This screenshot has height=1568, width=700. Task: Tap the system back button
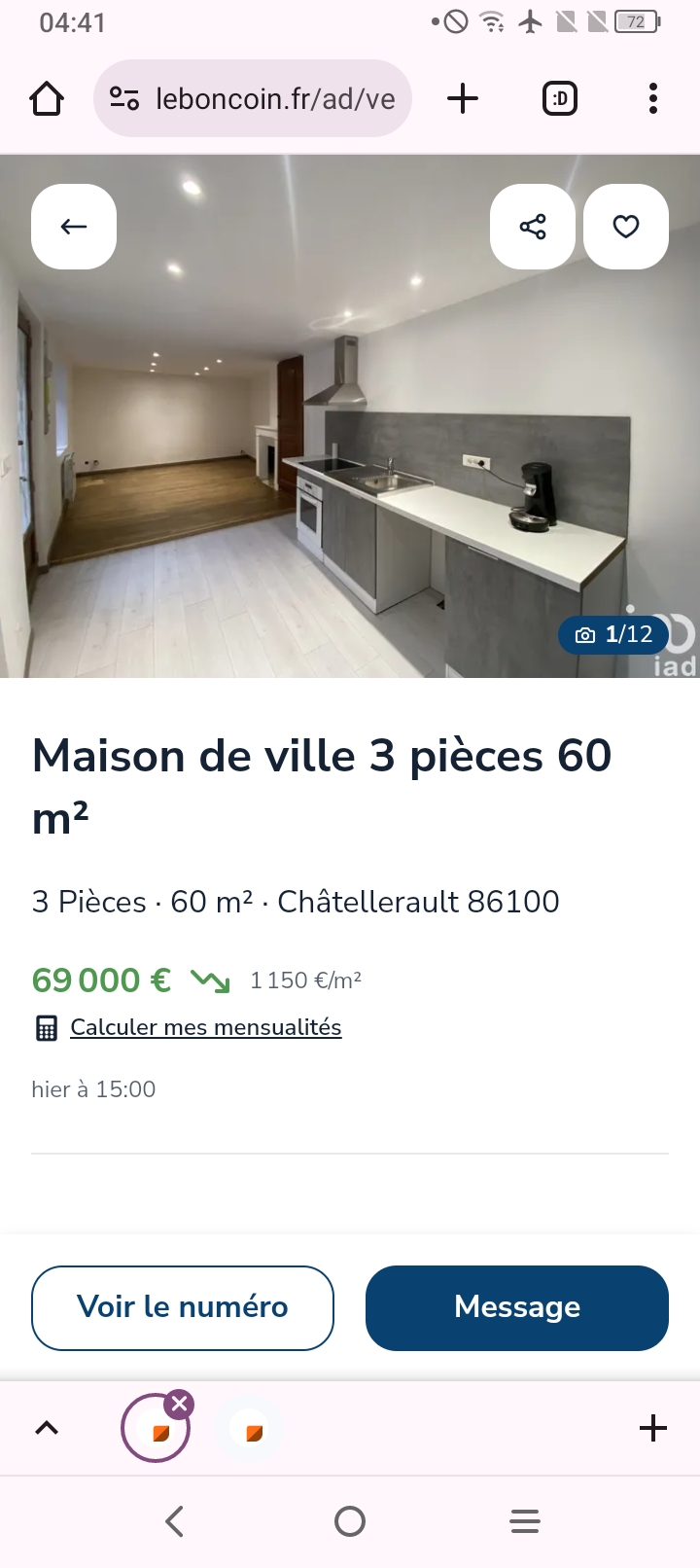pos(175,1521)
